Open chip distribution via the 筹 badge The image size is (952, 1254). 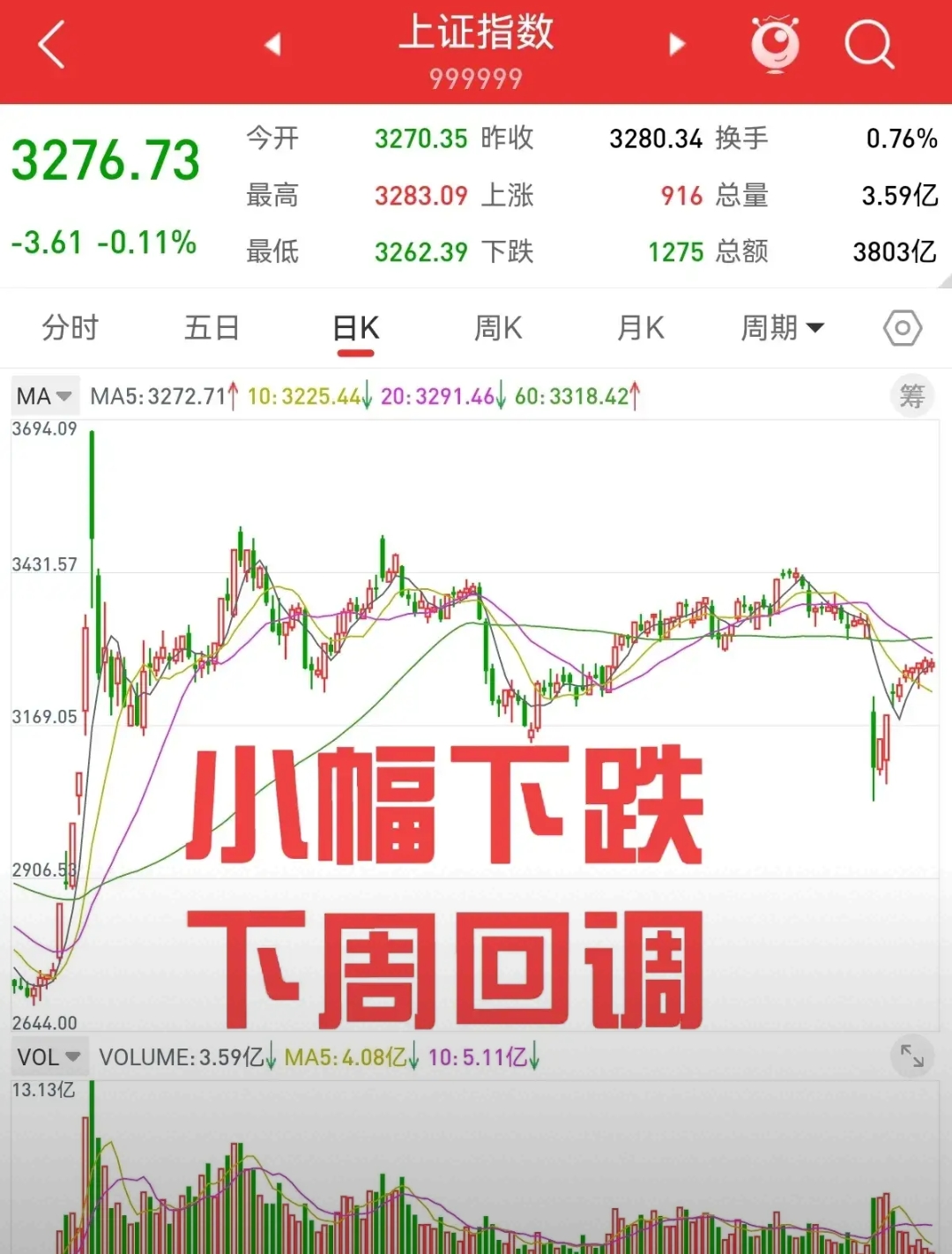[912, 396]
